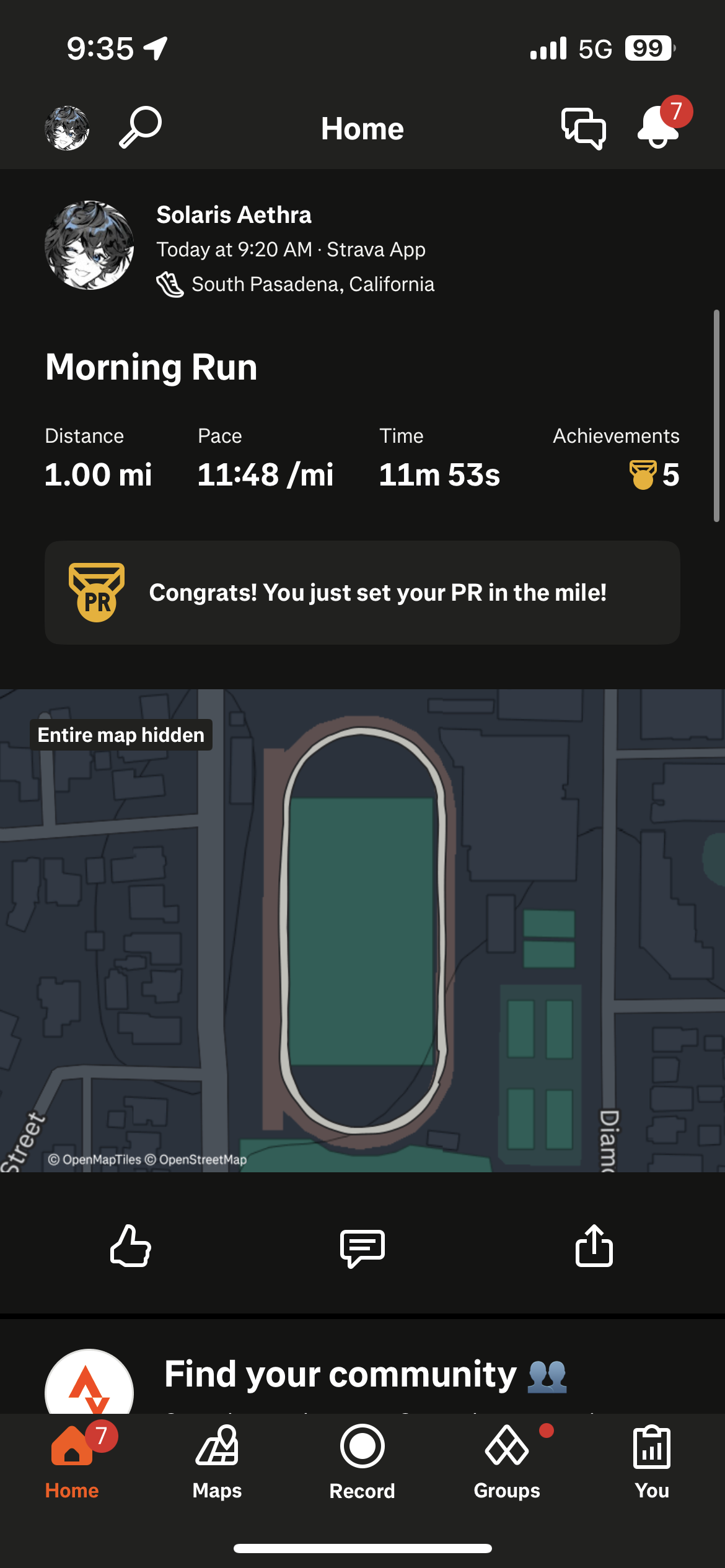725x1568 pixels.
Task: Open the run route map
Action: click(362, 929)
